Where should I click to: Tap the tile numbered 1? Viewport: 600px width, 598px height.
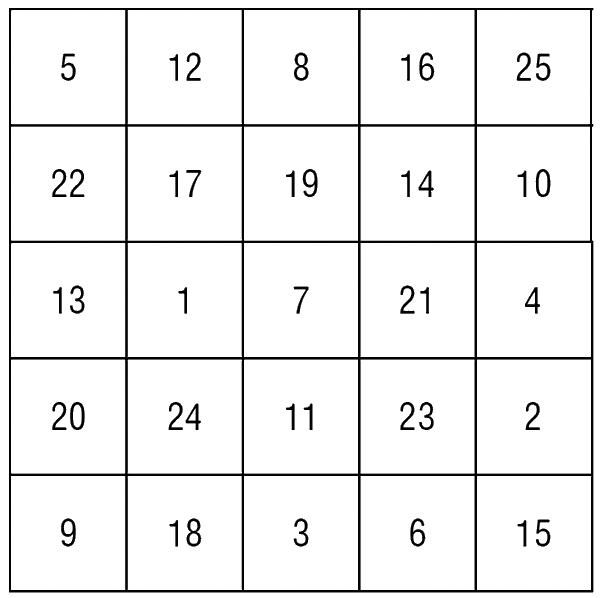184,300
